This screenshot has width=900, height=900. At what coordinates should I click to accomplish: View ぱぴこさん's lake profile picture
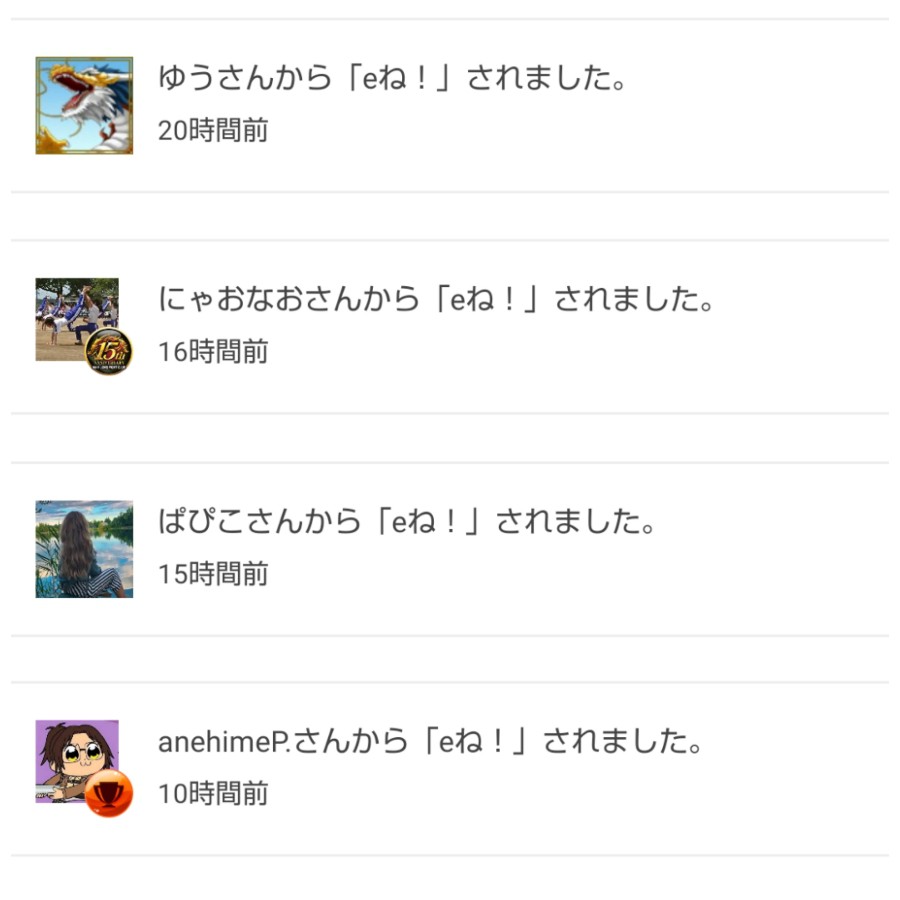84,549
